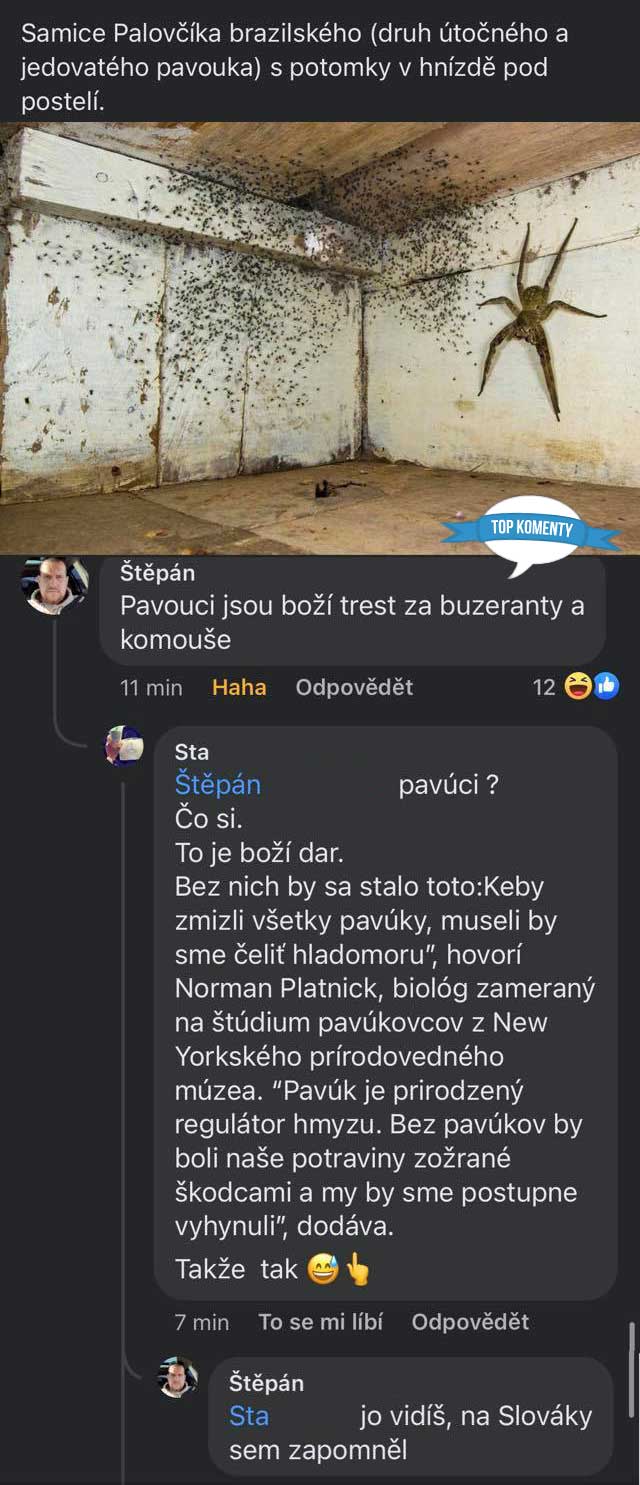Open the Sta mention in Štěpán's reply
Image resolution: width=640 pixels, height=1485 pixels.
click(x=249, y=1416)
